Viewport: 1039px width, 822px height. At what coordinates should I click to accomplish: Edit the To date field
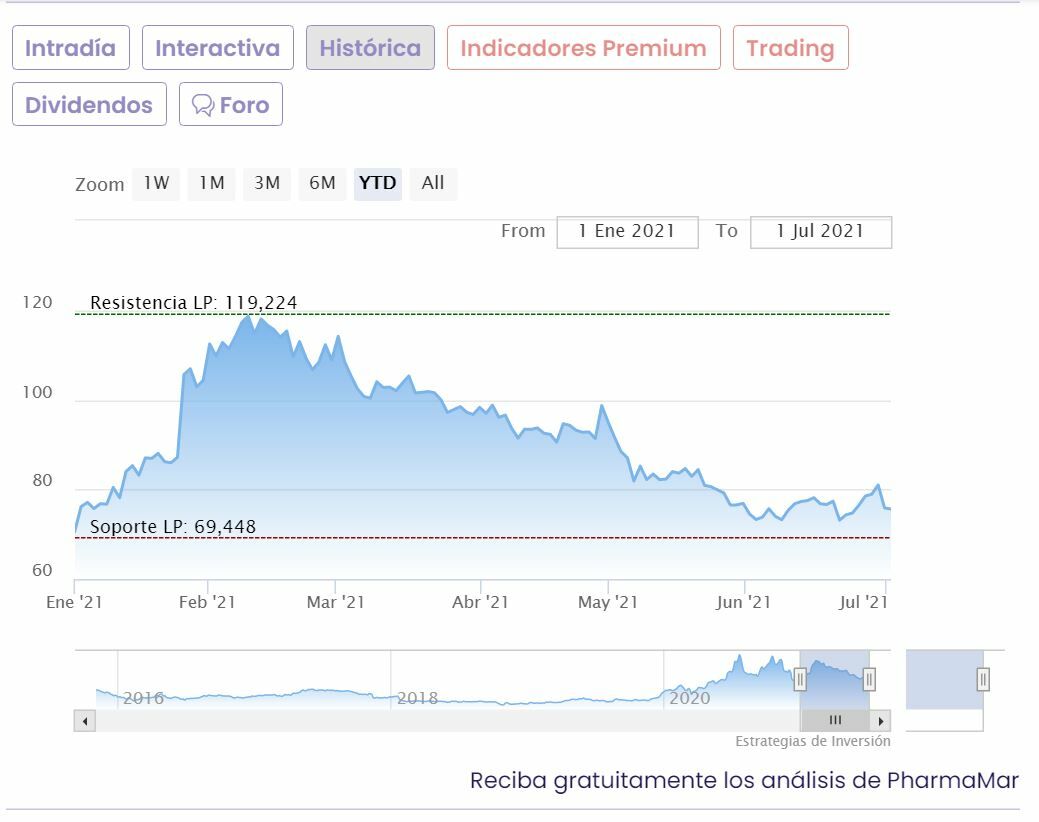[820, 231]
